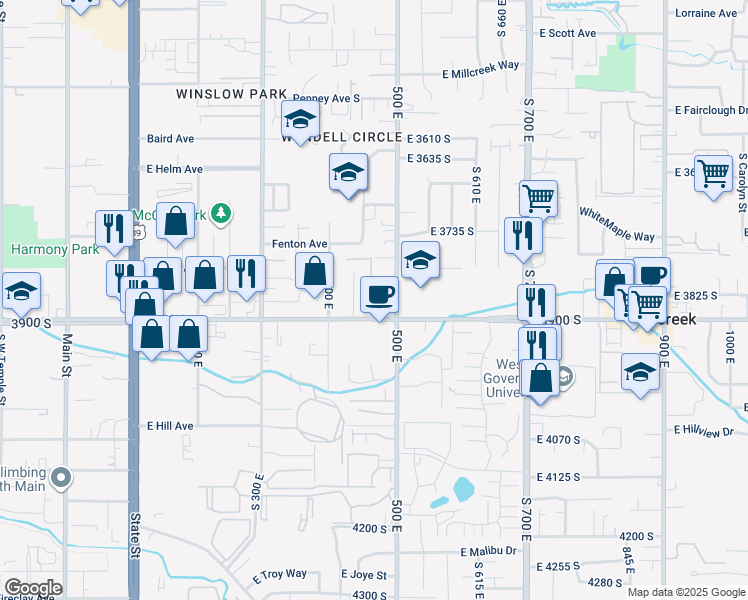Viewport: 748px width, 600px height.
Task: Open the coffee marker near E 3825 S
Action: [652, 275]
